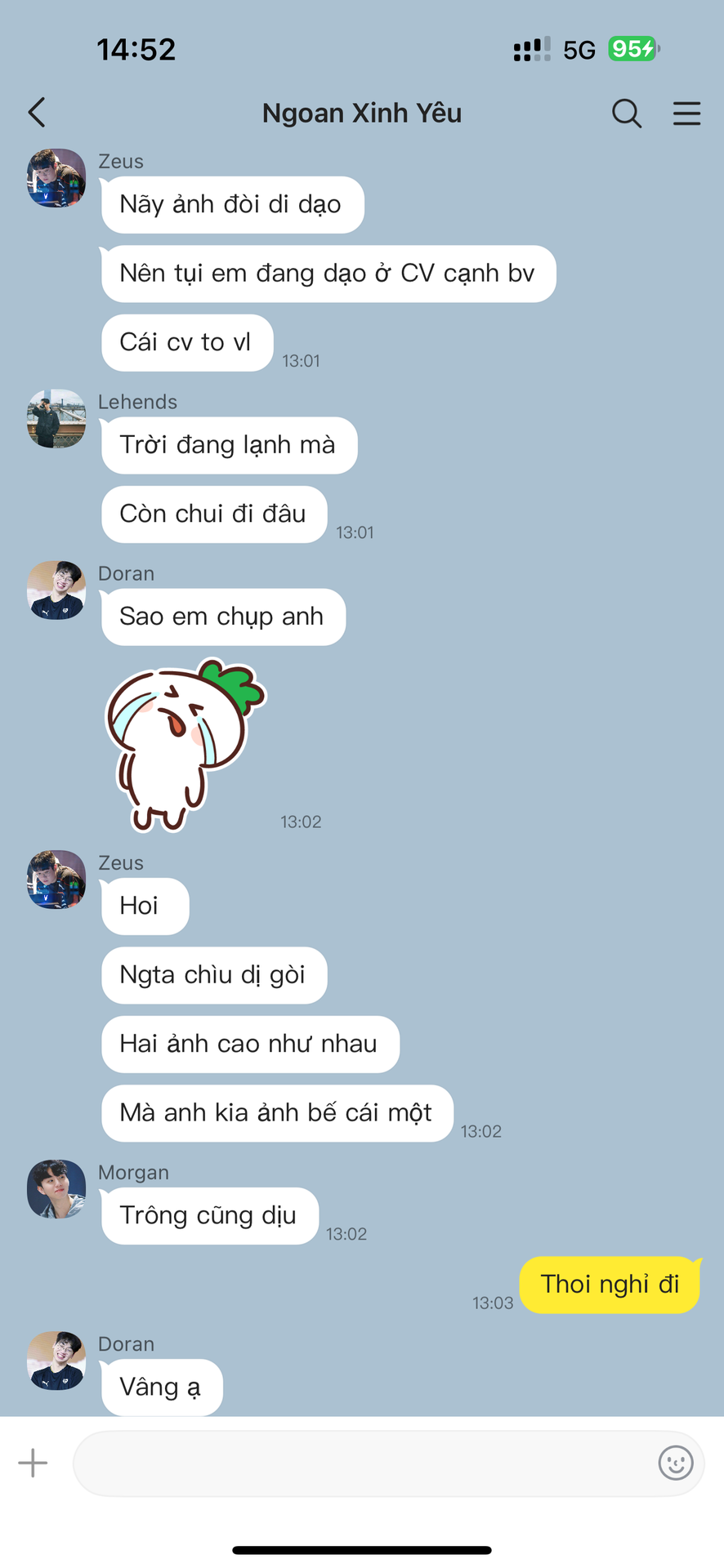Open Morgan's profile avatar
724x1568 pixels.
[56, 1189]
